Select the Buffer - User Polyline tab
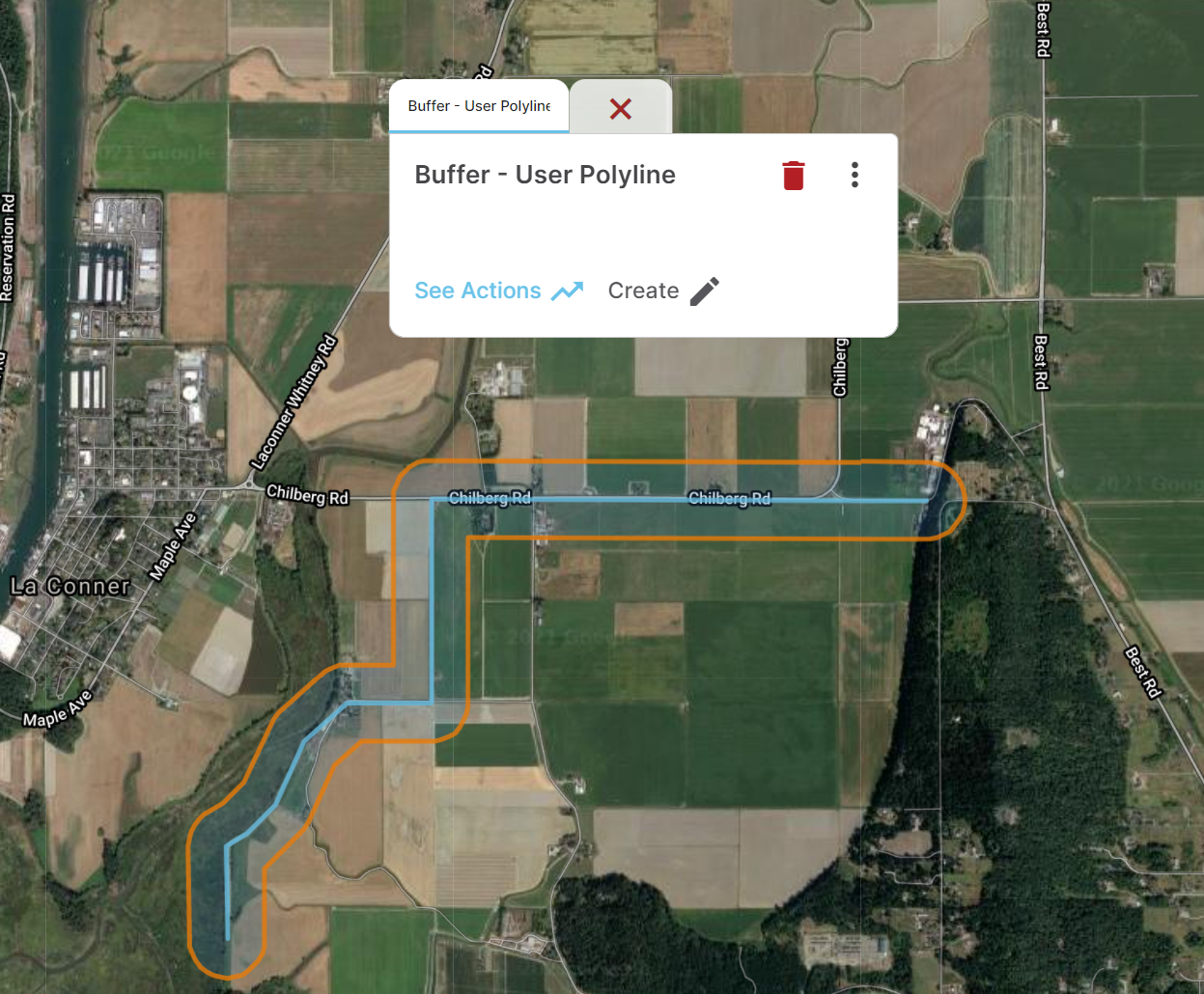 point(479,106)
